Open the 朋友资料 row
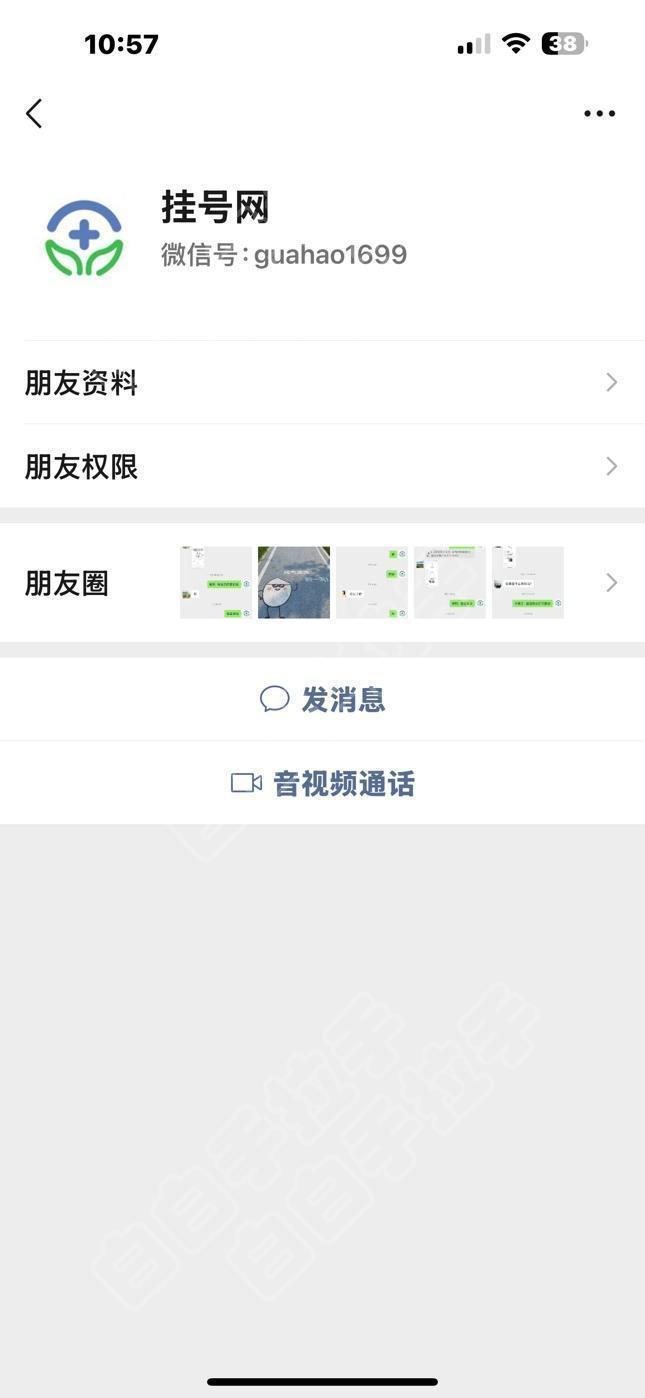Screen dimensions: 645x1398 (322, 383)
